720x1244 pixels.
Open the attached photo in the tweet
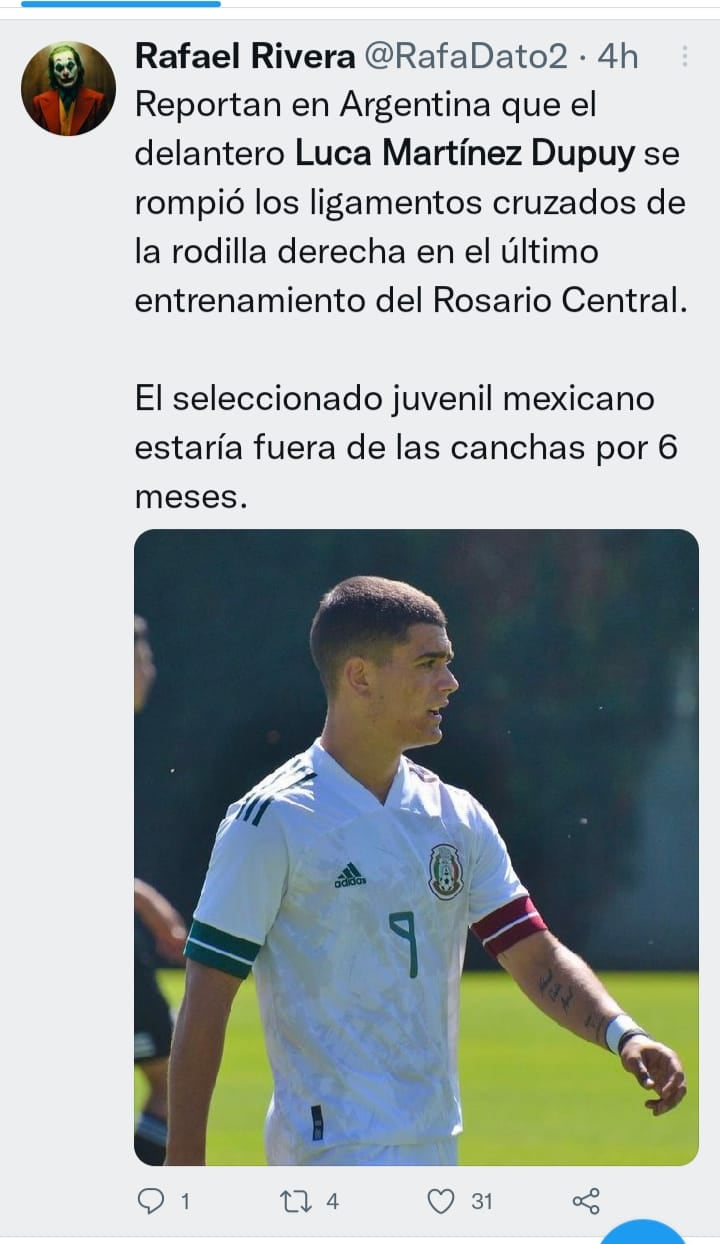point(416,846)
